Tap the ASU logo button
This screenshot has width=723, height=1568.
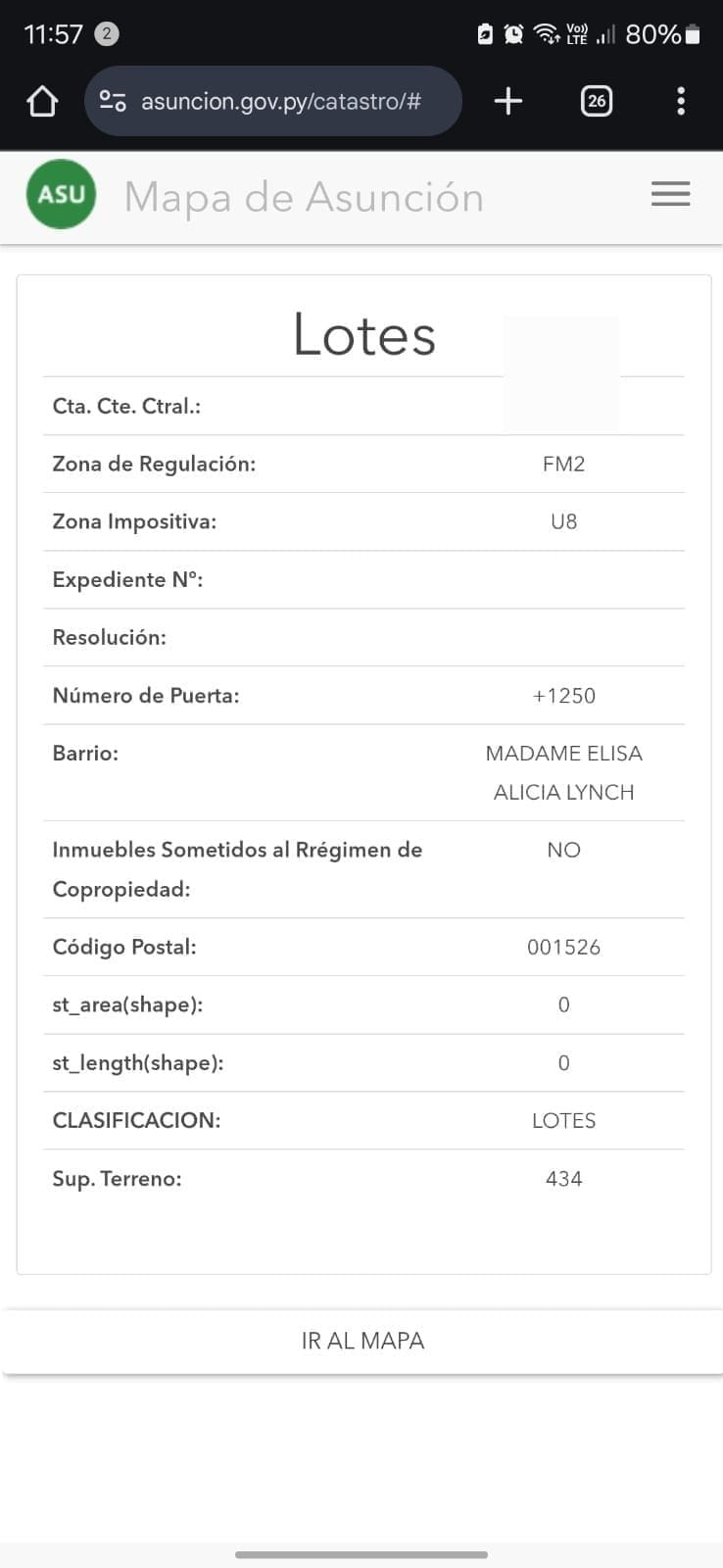tap(61, 195)
